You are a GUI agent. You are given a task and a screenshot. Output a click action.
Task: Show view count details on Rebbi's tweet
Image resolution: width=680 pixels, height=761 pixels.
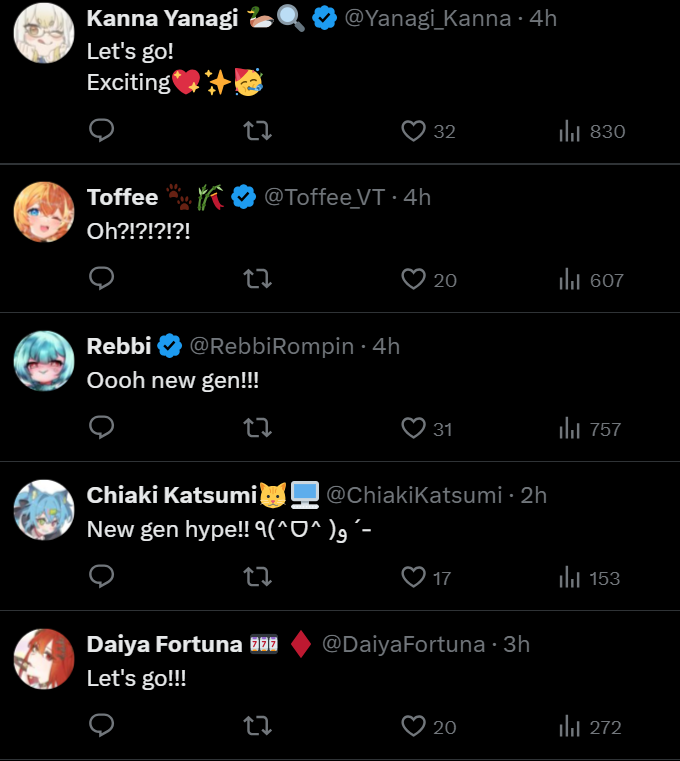pos(569,429)
